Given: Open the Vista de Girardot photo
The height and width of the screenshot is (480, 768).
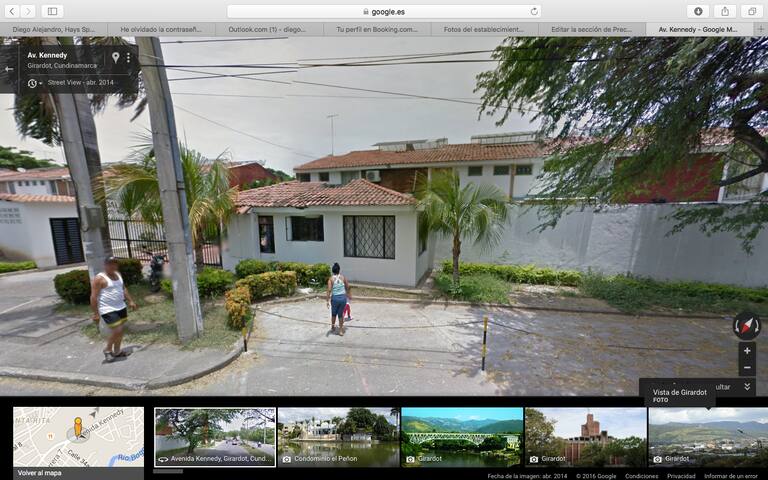Looking at the screenshot, I should pyautogui.click(x=708, y=436).
